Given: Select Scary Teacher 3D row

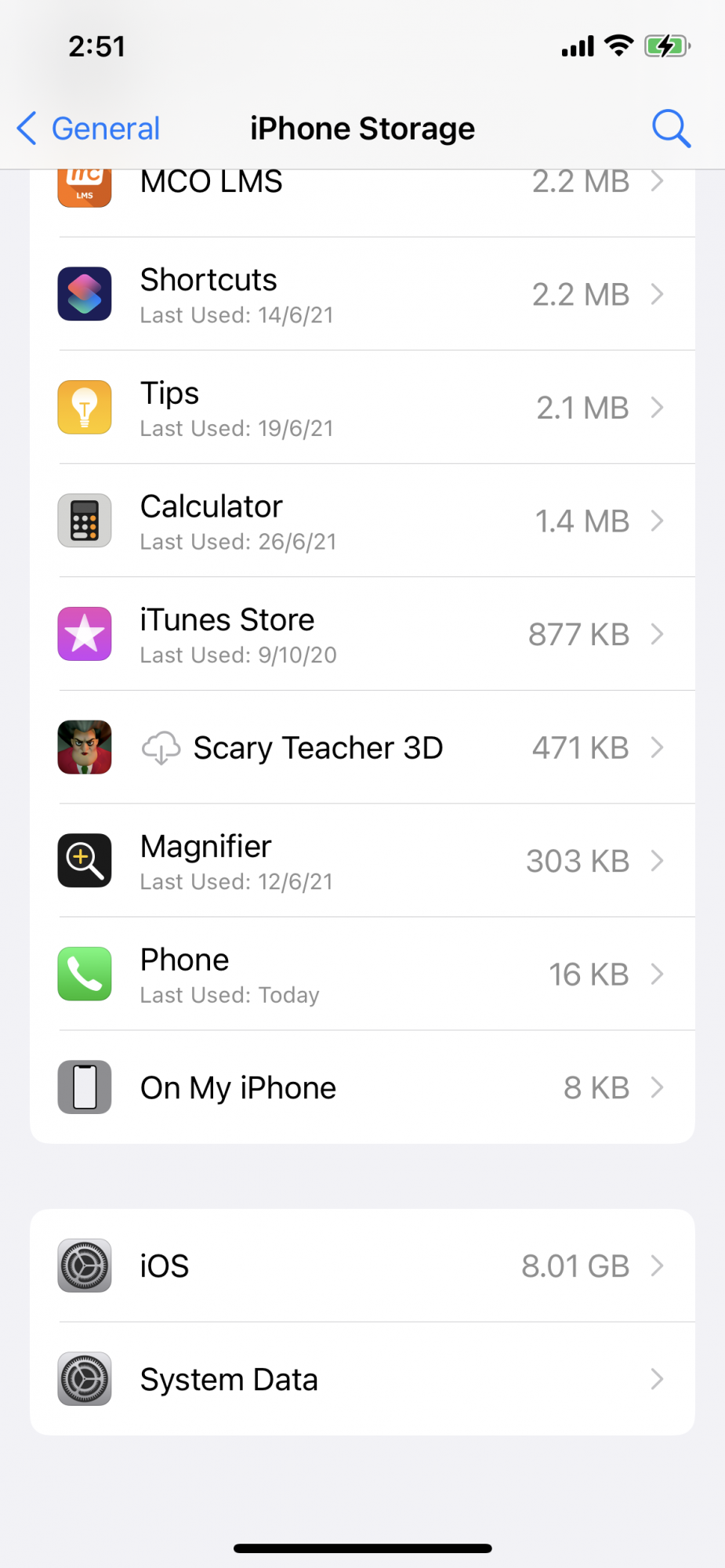Looking at the screenshot, I should [362, 748].
